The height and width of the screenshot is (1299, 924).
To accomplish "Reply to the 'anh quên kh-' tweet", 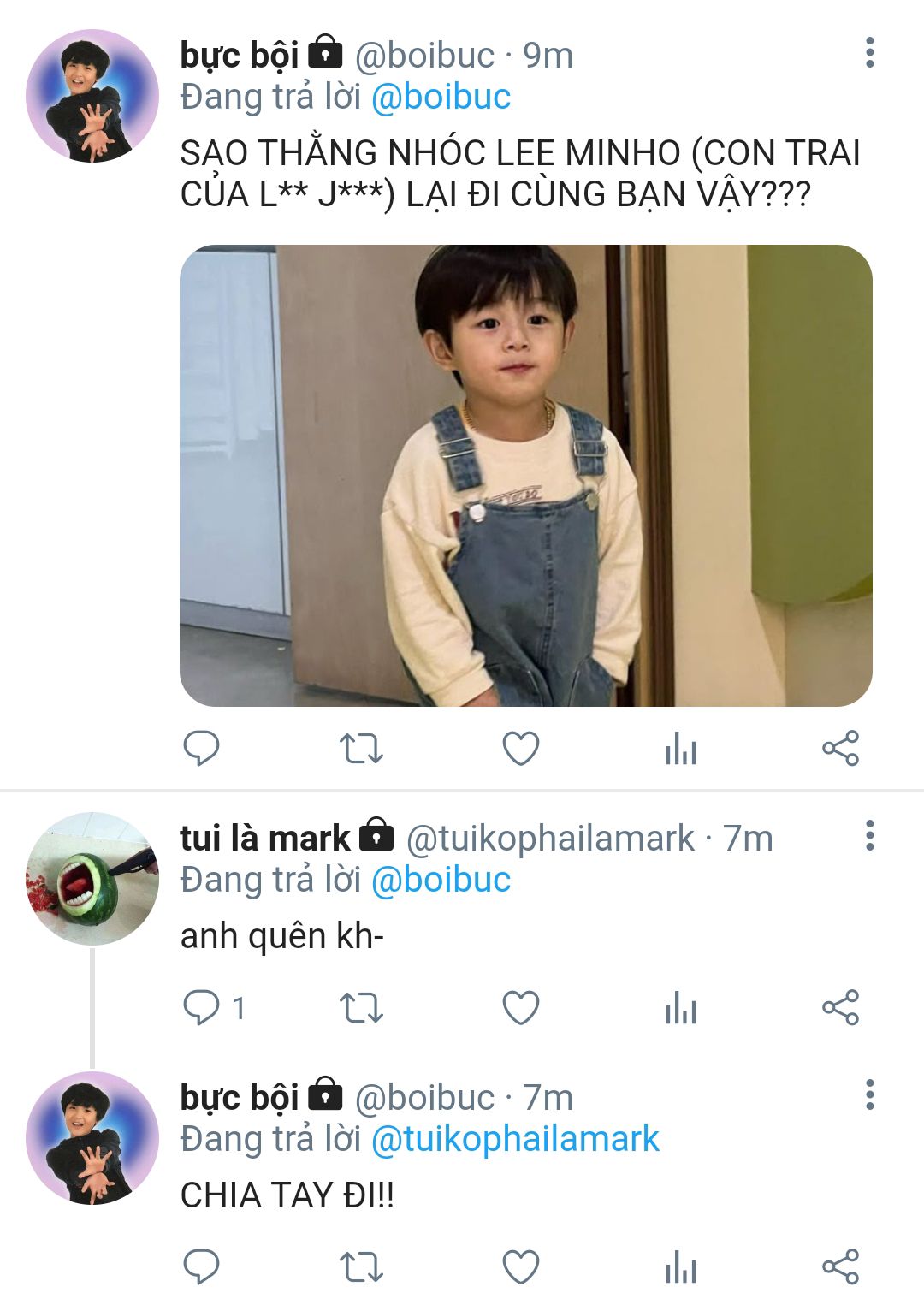I will coord(202,1007).
